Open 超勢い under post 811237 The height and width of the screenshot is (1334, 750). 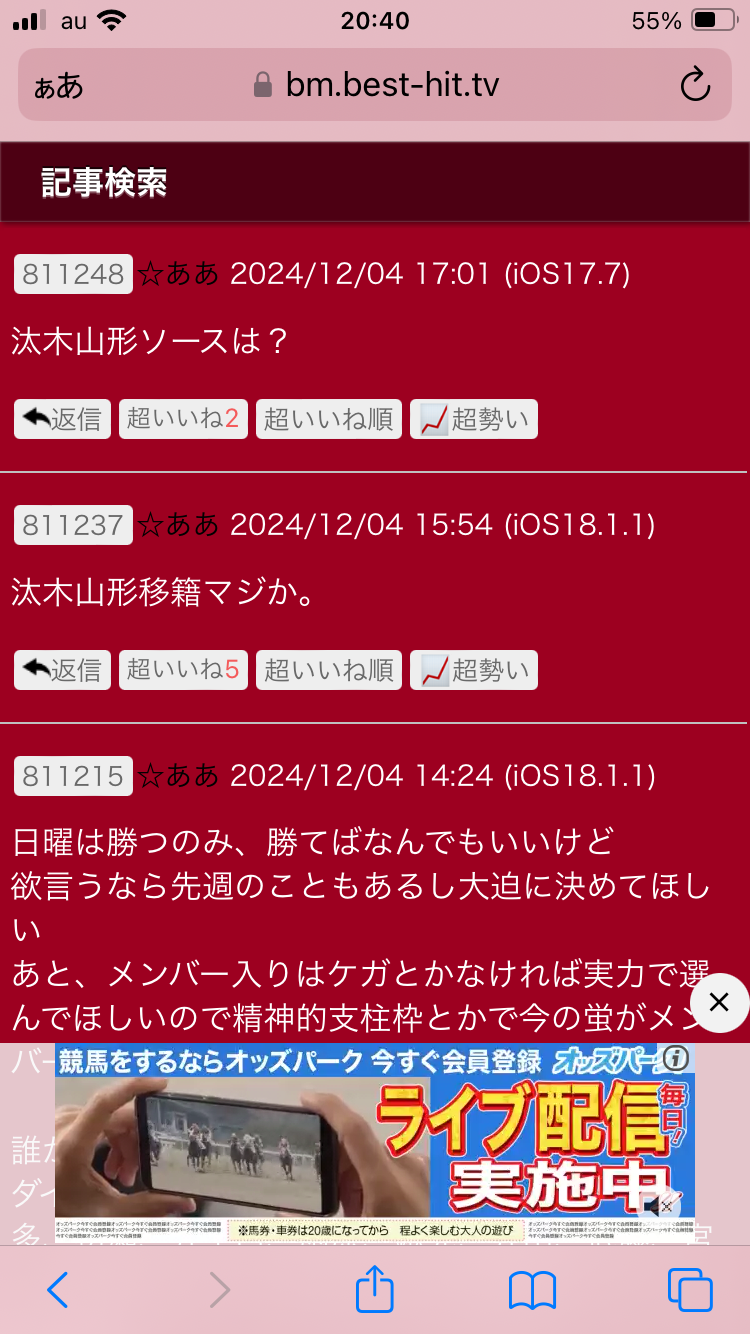pos(474,670)
